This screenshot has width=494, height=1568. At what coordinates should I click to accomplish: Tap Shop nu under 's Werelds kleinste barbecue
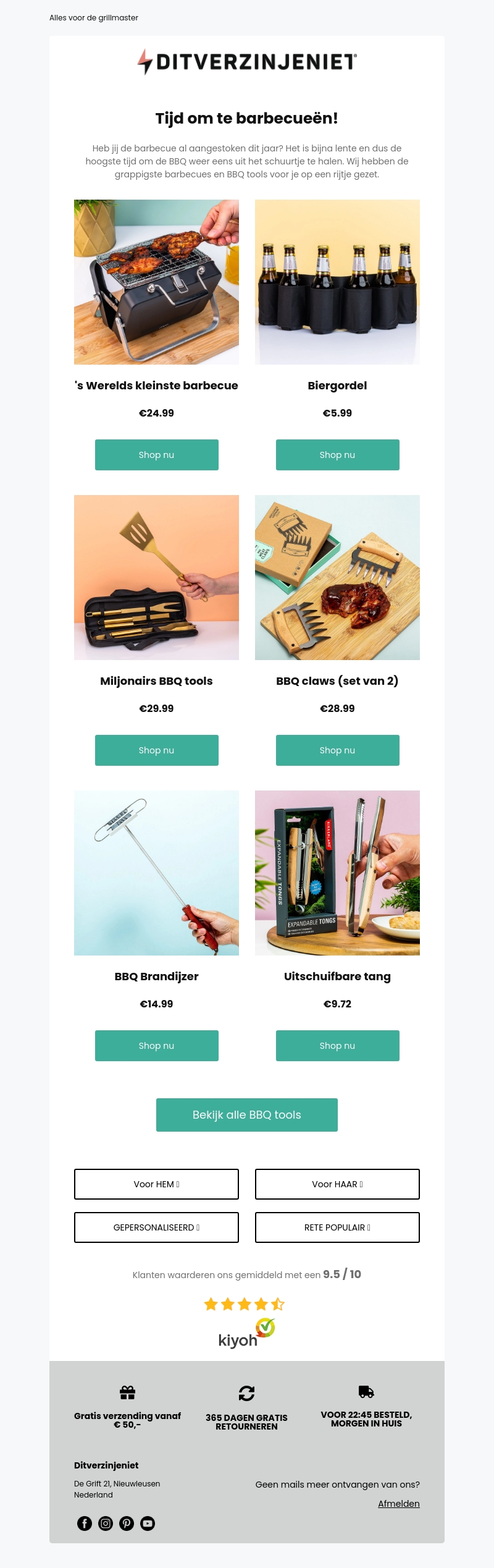[x=156, y=455]
